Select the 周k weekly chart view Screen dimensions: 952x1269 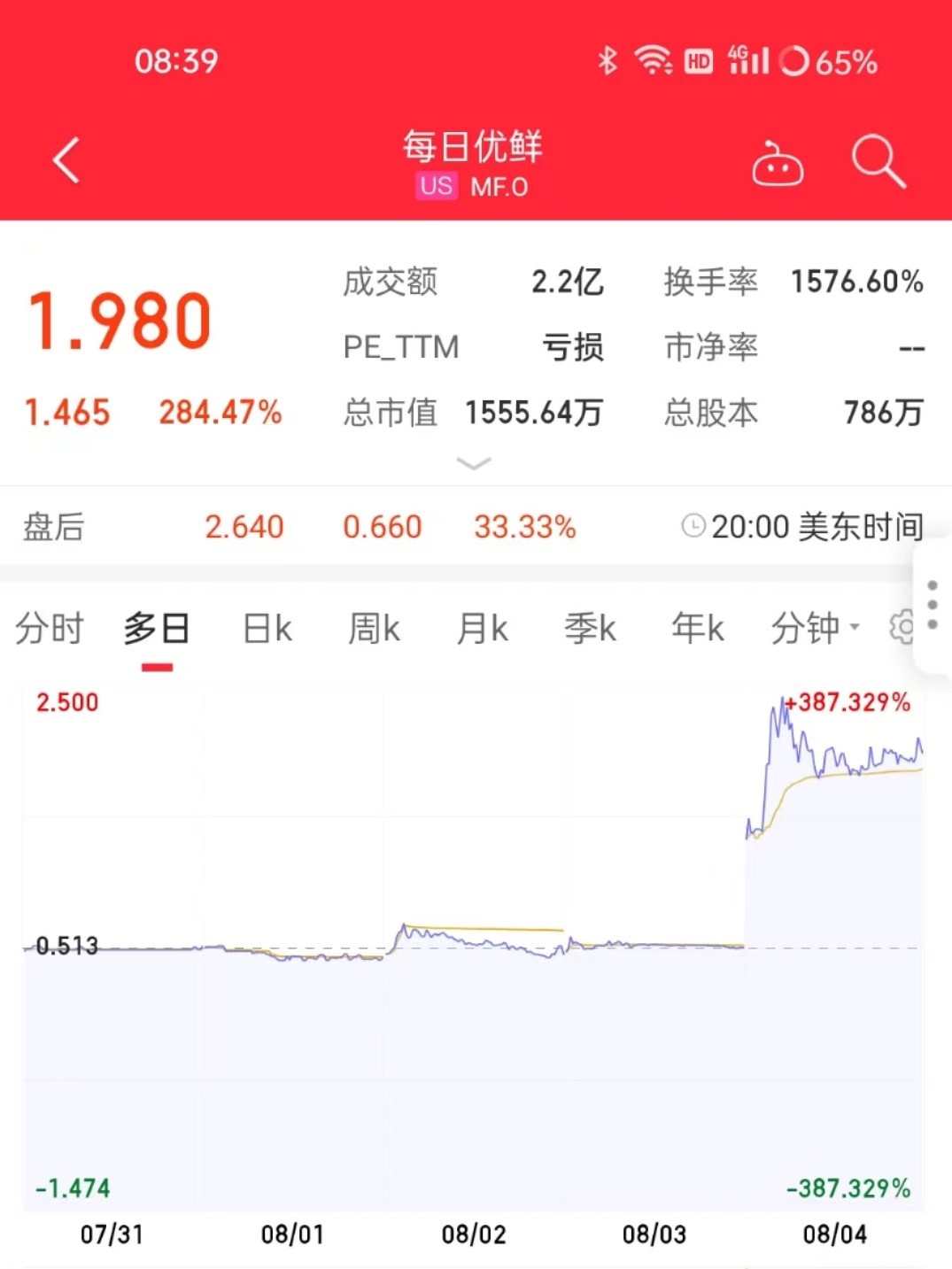click(374, 628)
